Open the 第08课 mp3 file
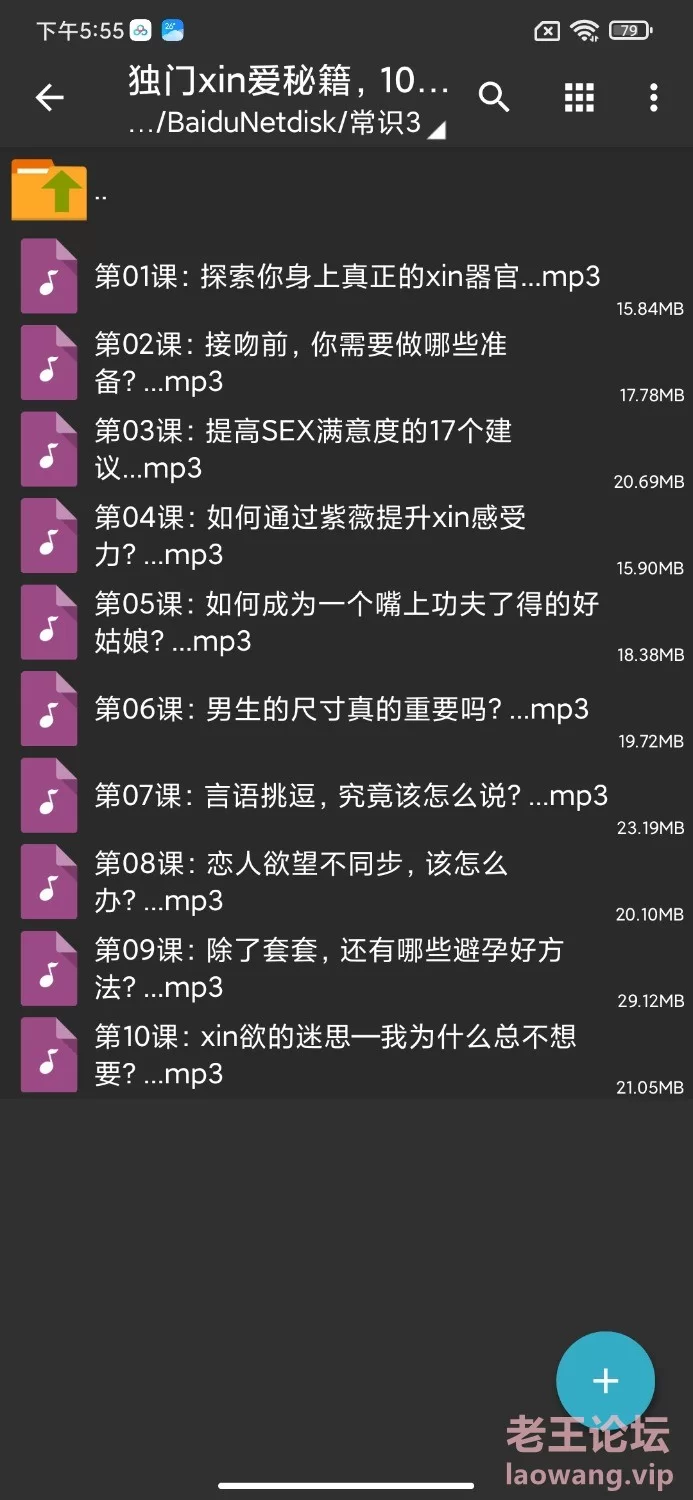The height and width of the screenshot is (1500, 693). 346,882
